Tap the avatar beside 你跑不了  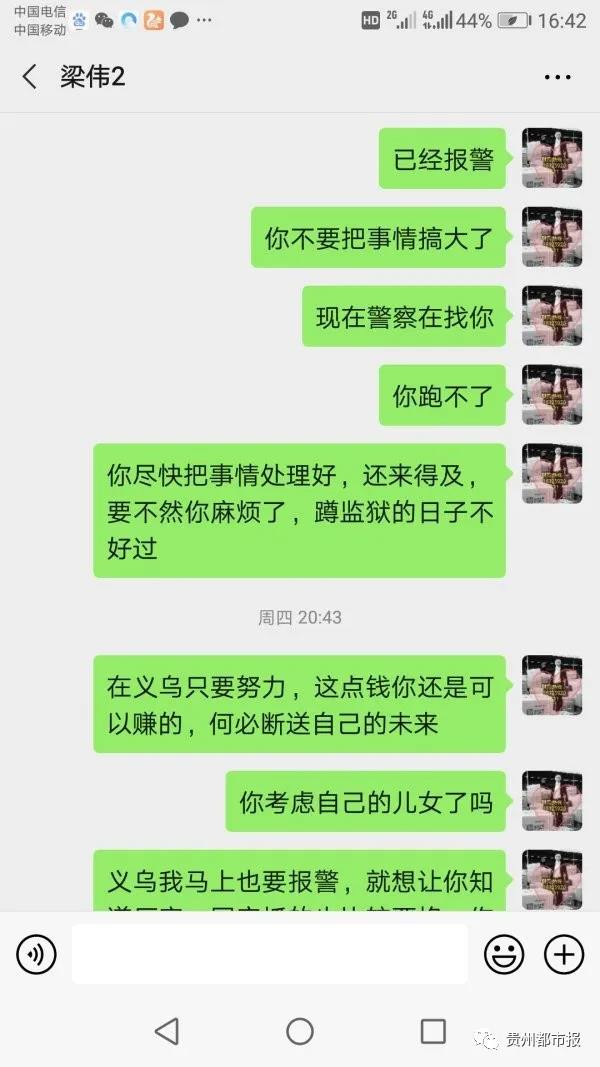pyautogui.click(x=552, y=395)
